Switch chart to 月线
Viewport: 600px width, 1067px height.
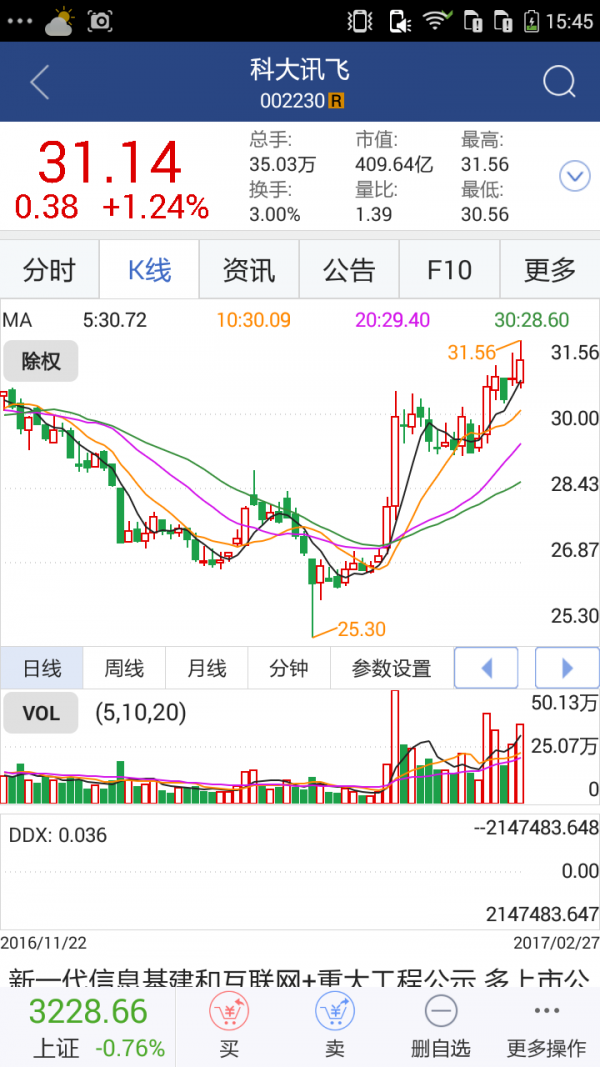click(x=206, y=668)
